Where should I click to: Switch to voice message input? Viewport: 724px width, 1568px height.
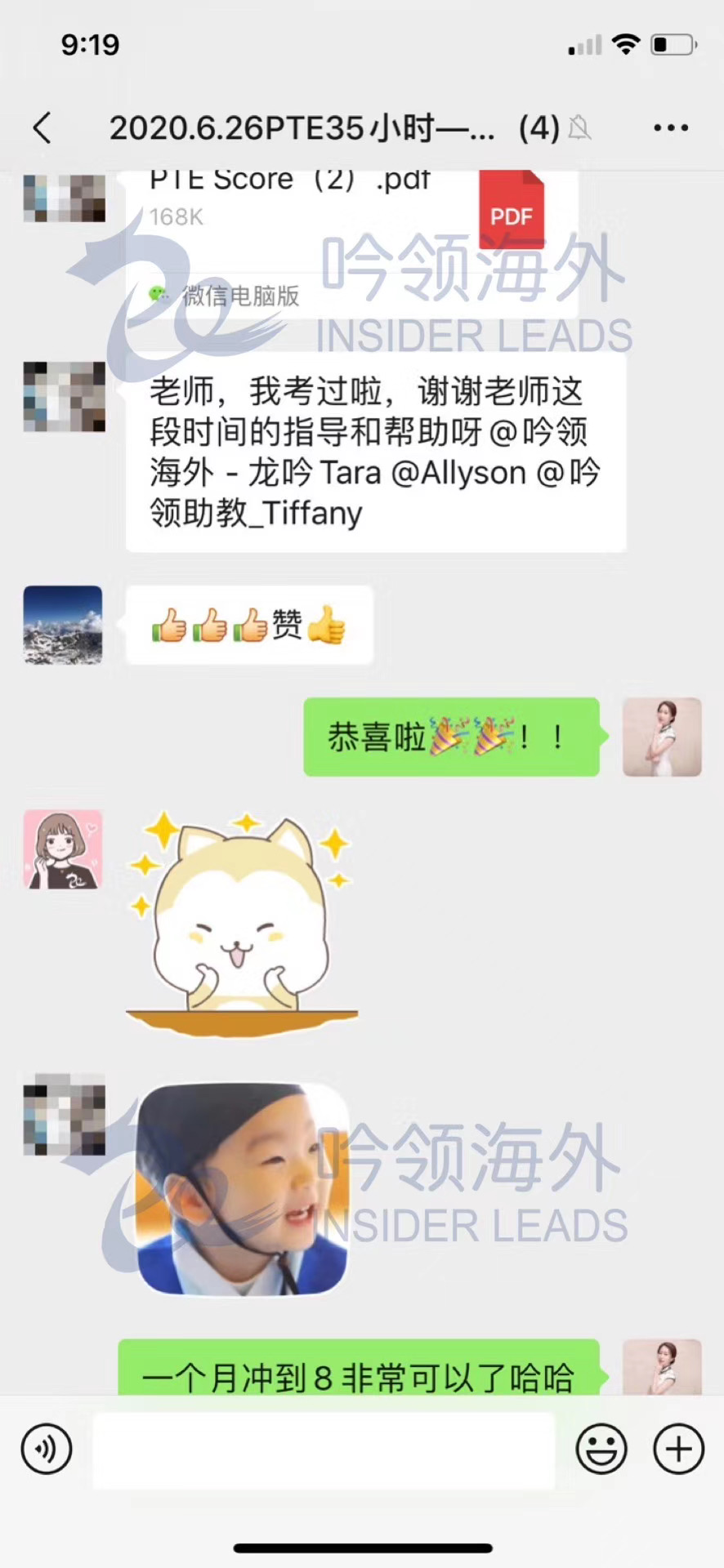point(47,1449)
